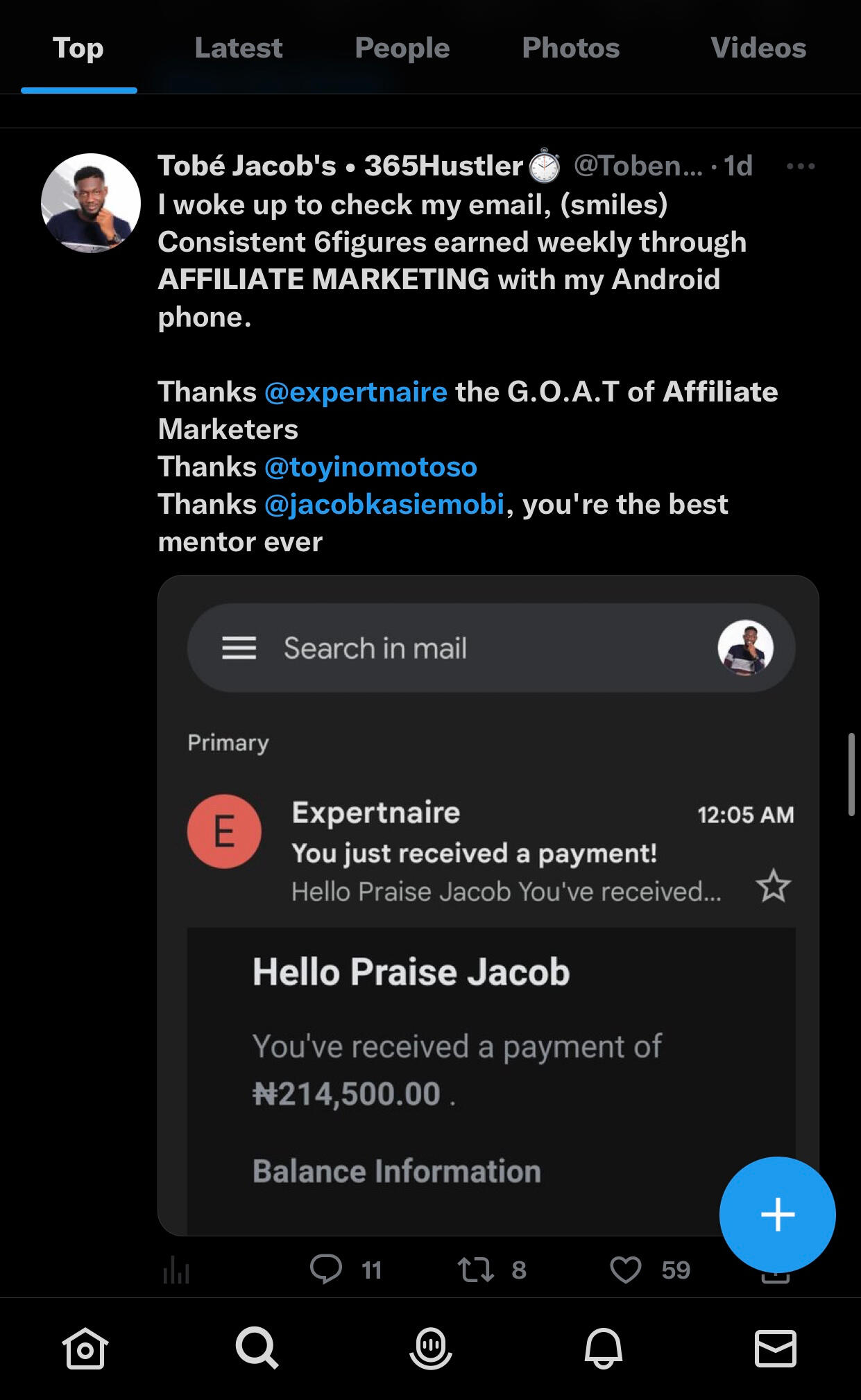Screen dimensions: 861x1400
Task: Select the Top tab
Action: [x=78, y=48]
